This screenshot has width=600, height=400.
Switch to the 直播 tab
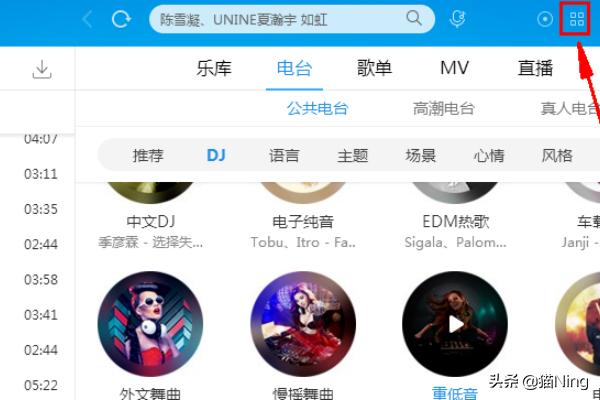point(535,69)
